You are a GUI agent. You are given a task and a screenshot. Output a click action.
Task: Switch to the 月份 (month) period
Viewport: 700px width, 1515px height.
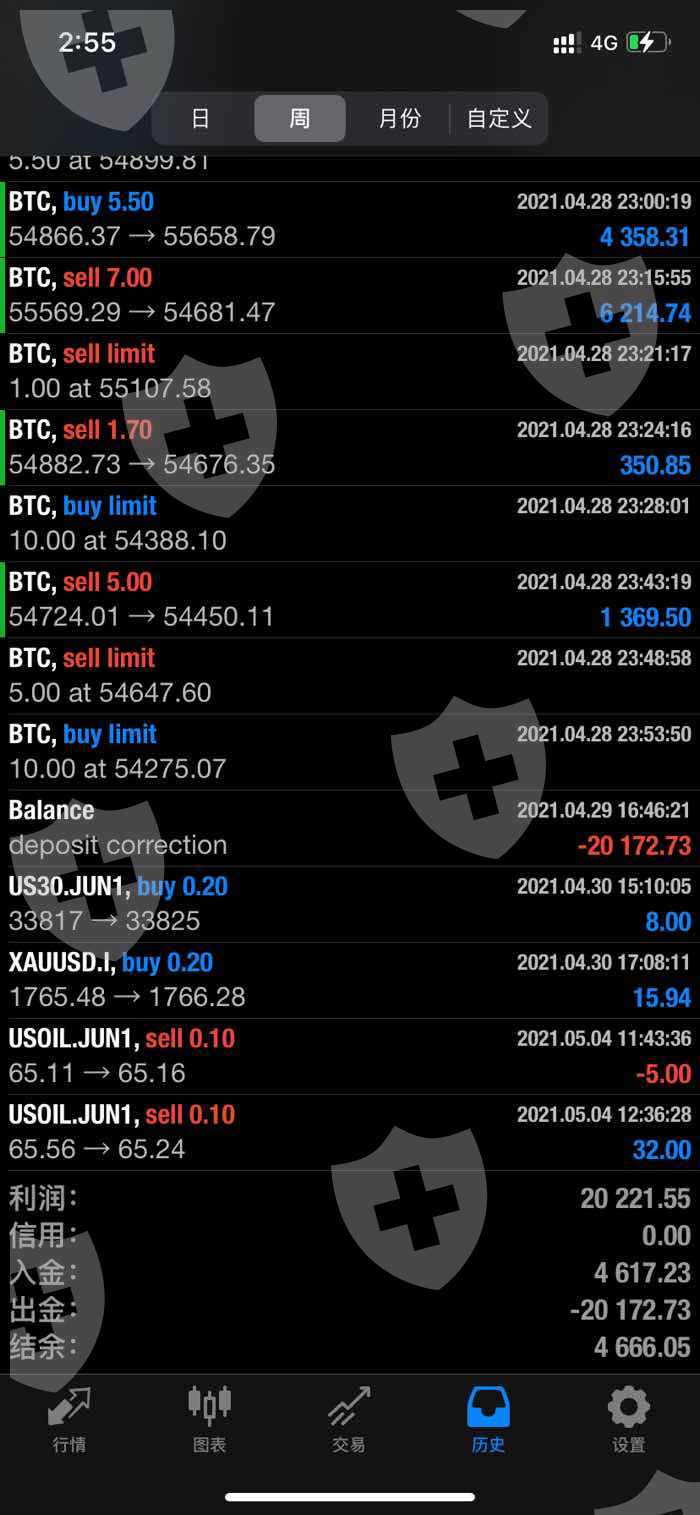(x=399, y=119)
